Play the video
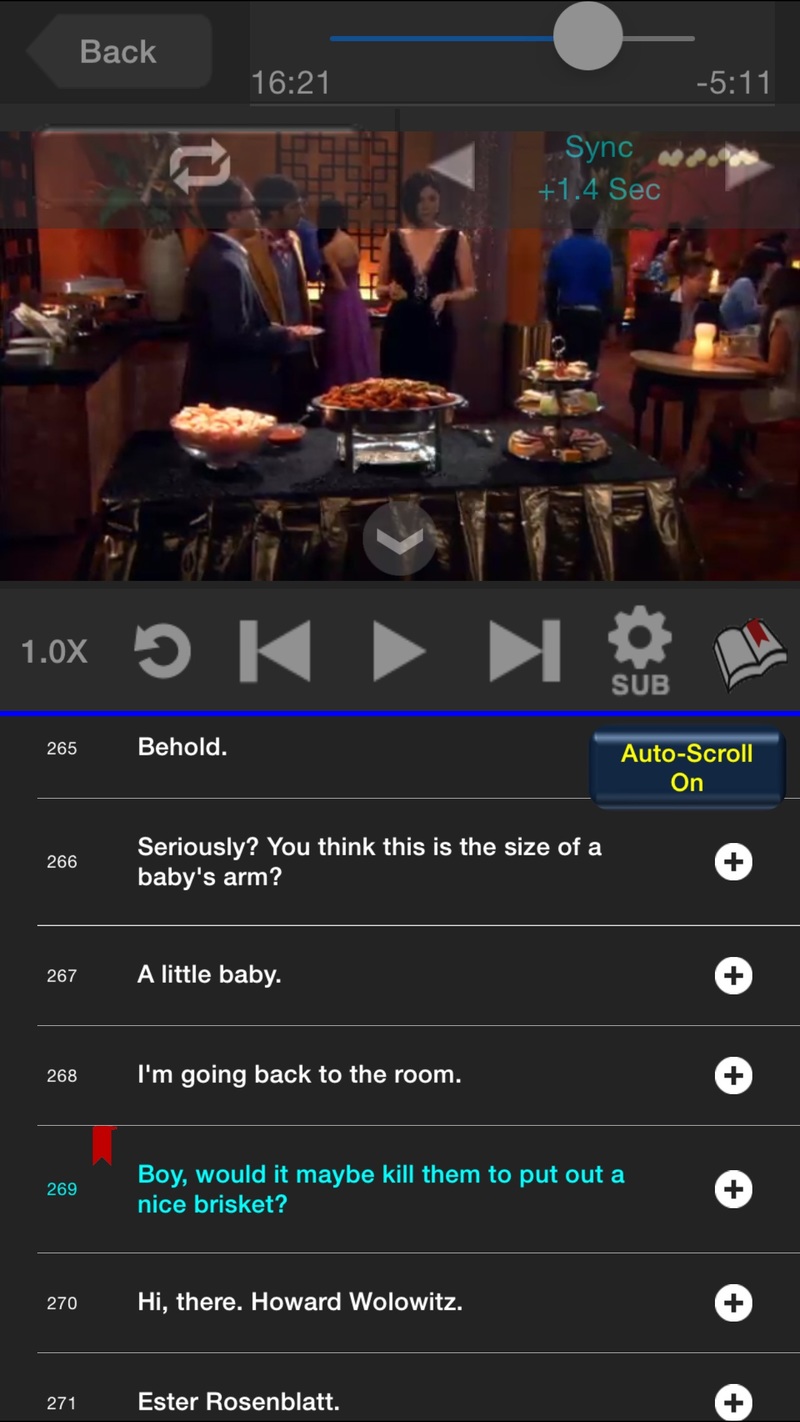 [x=398, y=652]
